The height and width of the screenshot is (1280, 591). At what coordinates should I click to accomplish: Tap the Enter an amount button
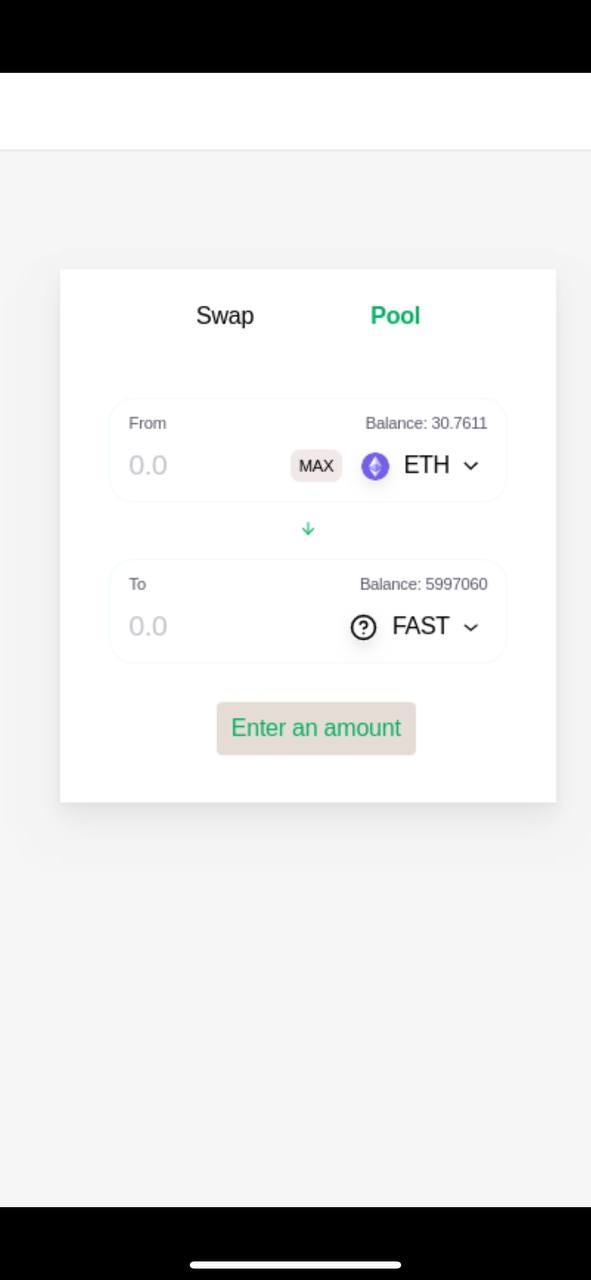click(316, 728)
